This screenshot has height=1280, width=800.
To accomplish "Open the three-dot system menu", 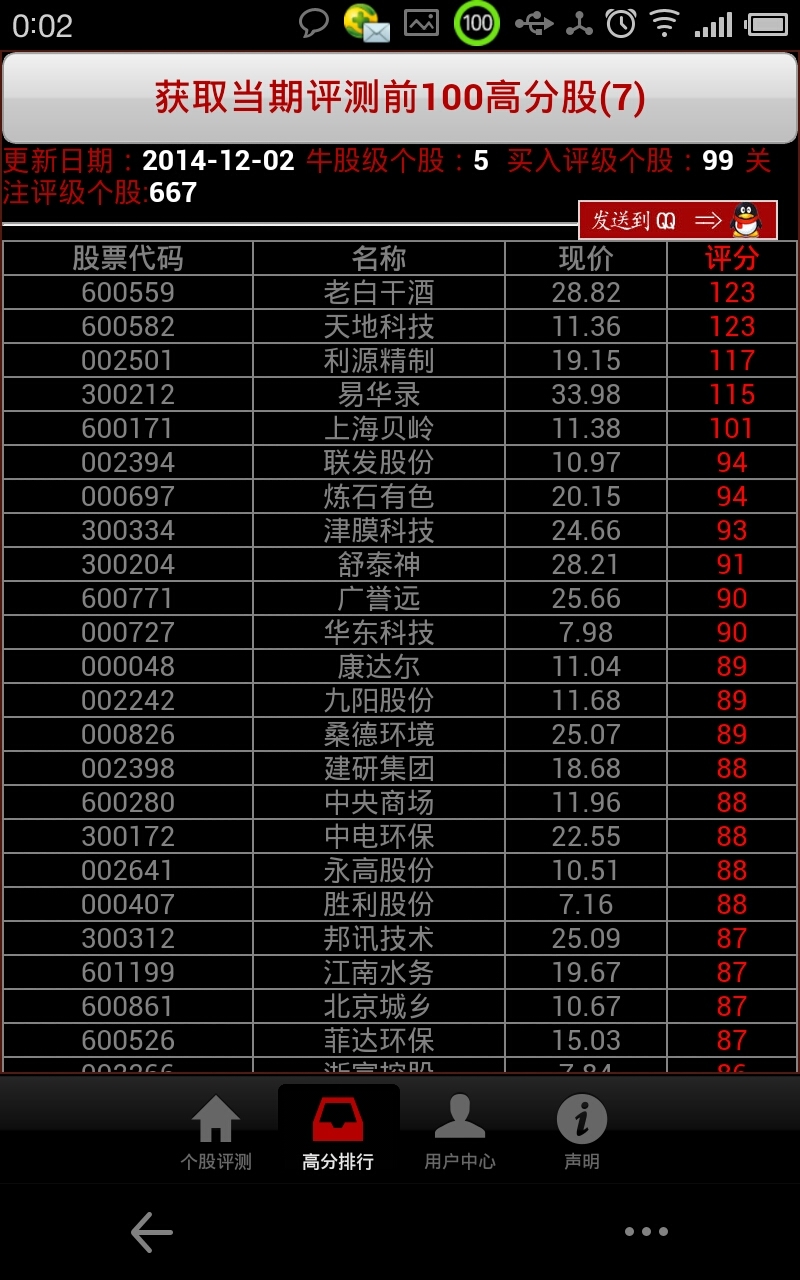I will 646,1232.
